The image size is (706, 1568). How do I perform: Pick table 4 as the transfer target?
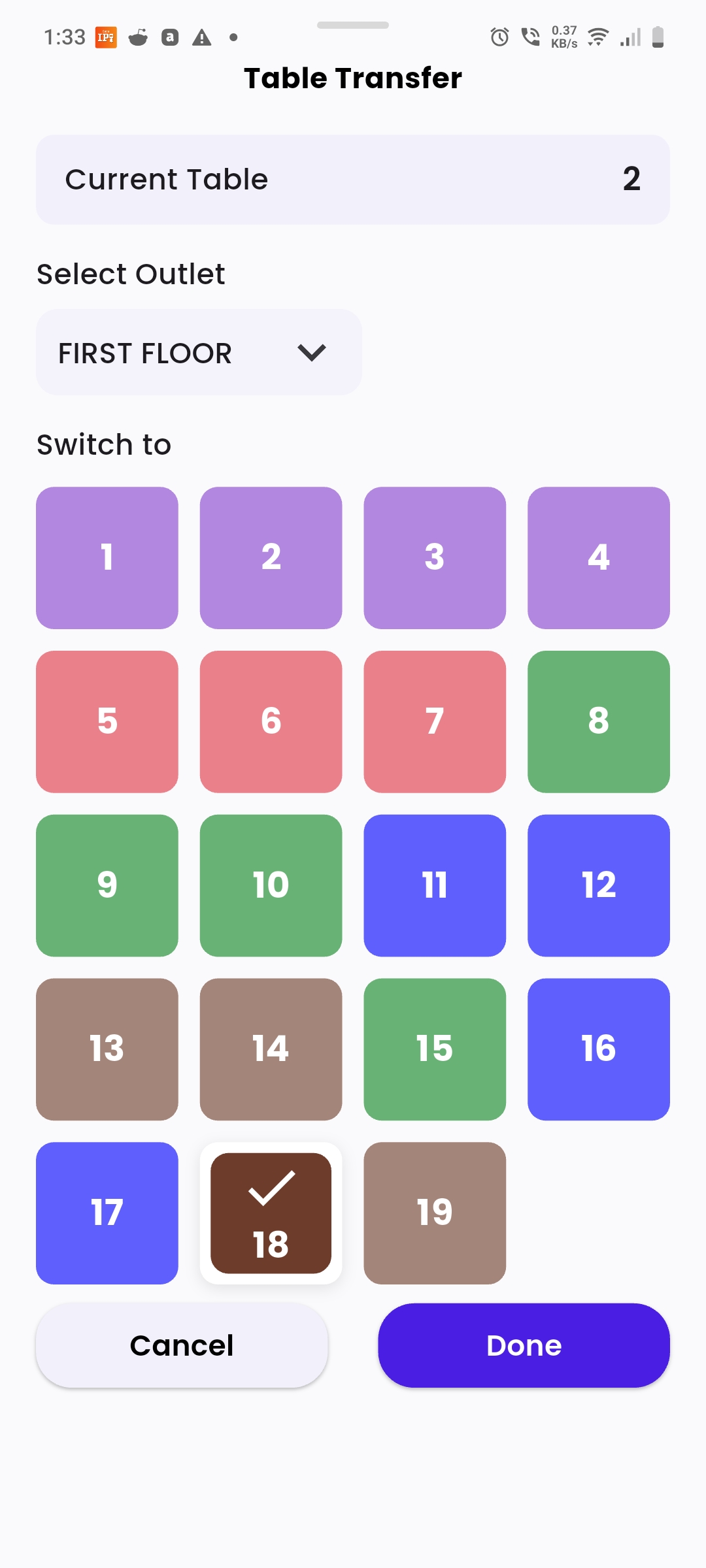click(x=599, y=558)
